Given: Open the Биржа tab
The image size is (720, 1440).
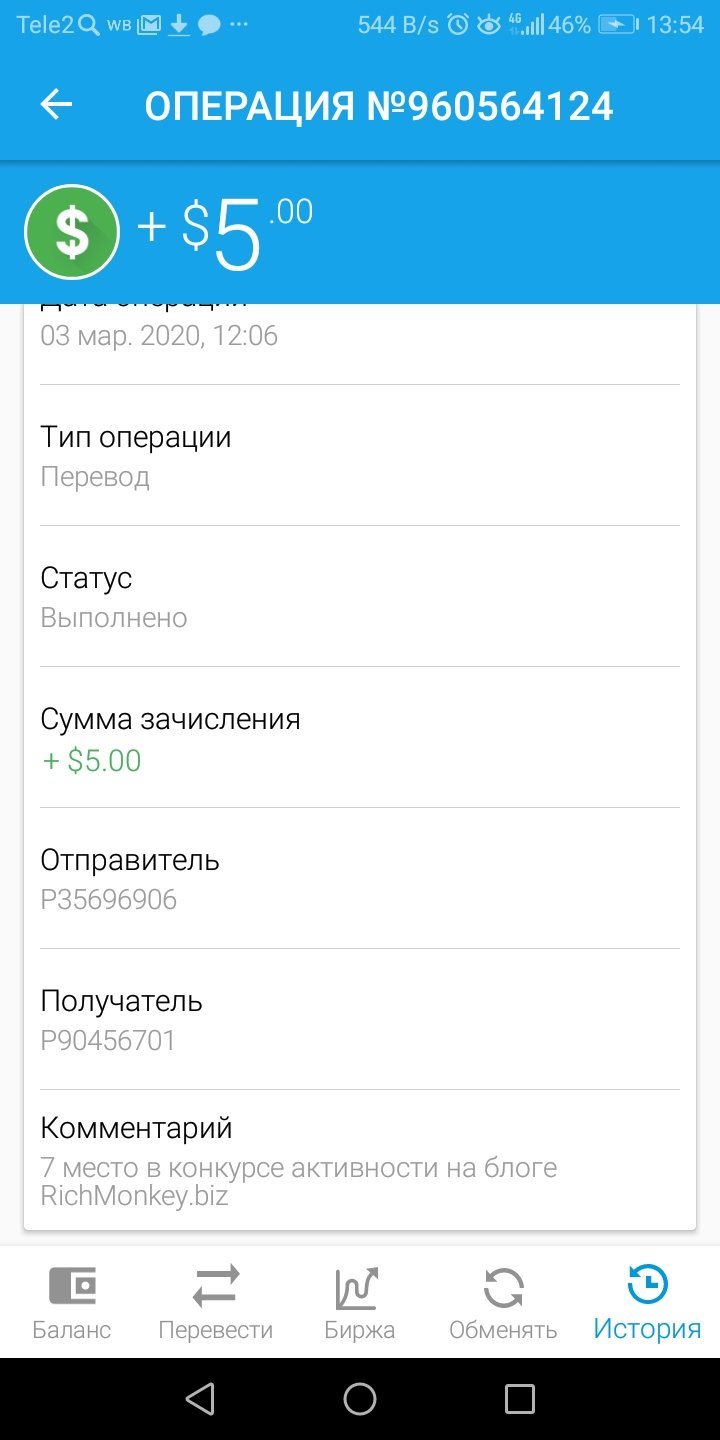Looking at the screenshot, I should click(360, 1302).
